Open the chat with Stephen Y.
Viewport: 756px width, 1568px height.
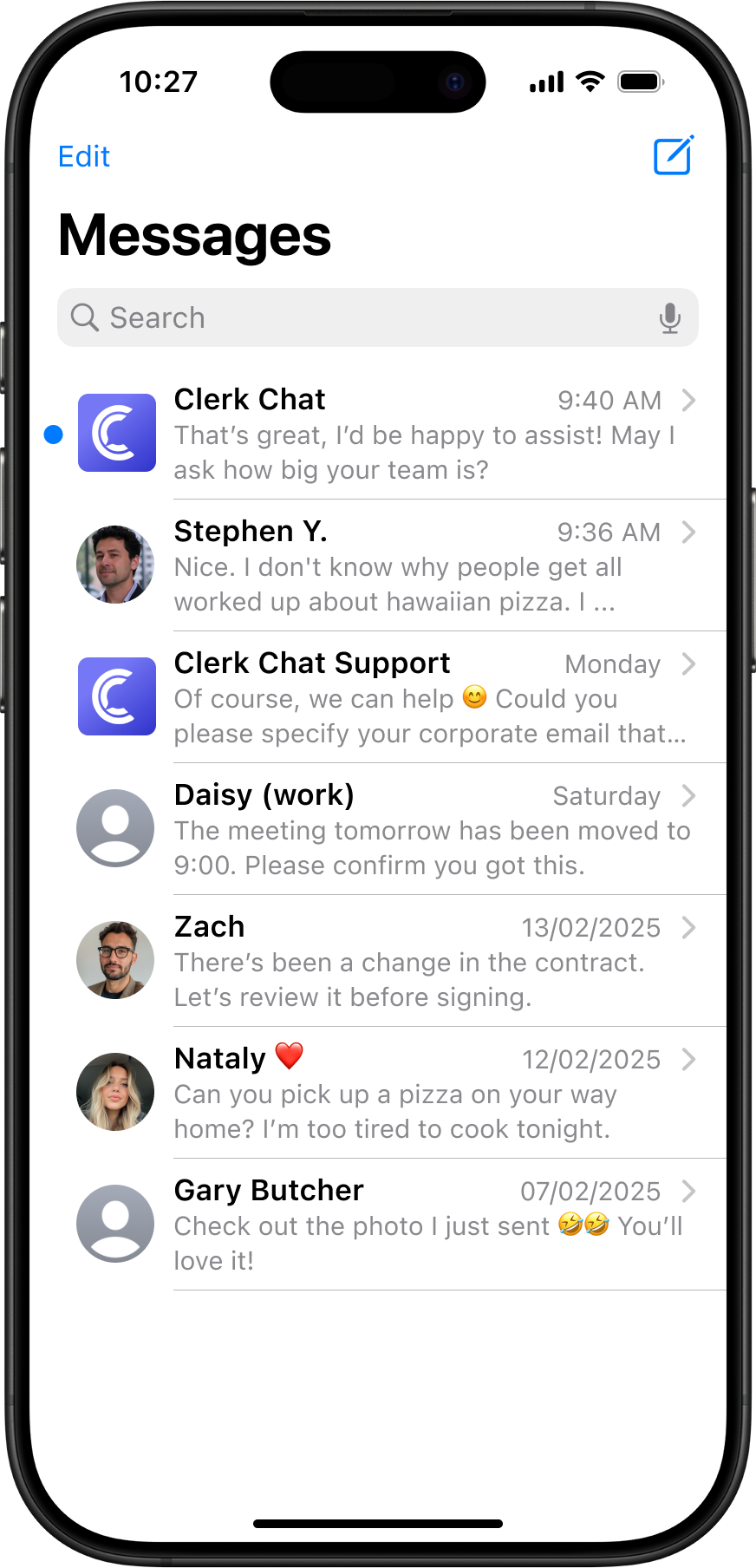coord(416,565)
